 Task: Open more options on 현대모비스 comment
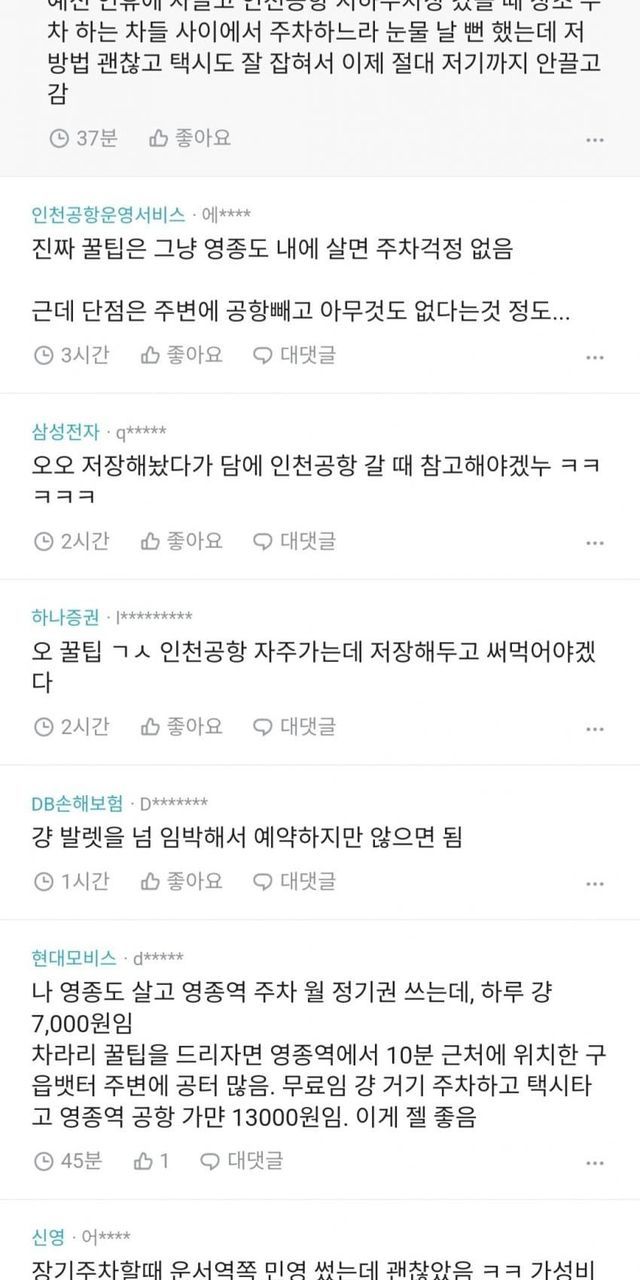[x=594, y=1162]
